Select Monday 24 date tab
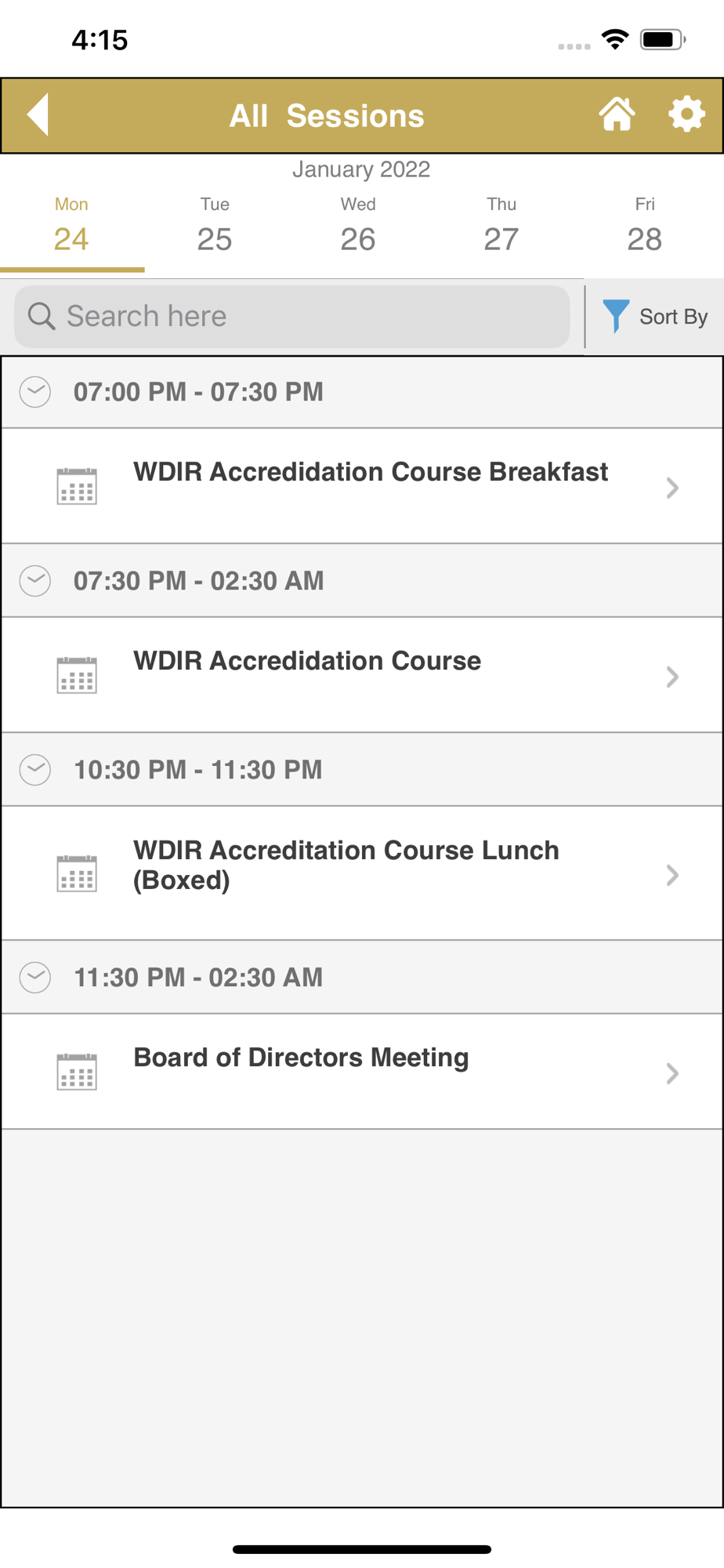 click(71, 227)
